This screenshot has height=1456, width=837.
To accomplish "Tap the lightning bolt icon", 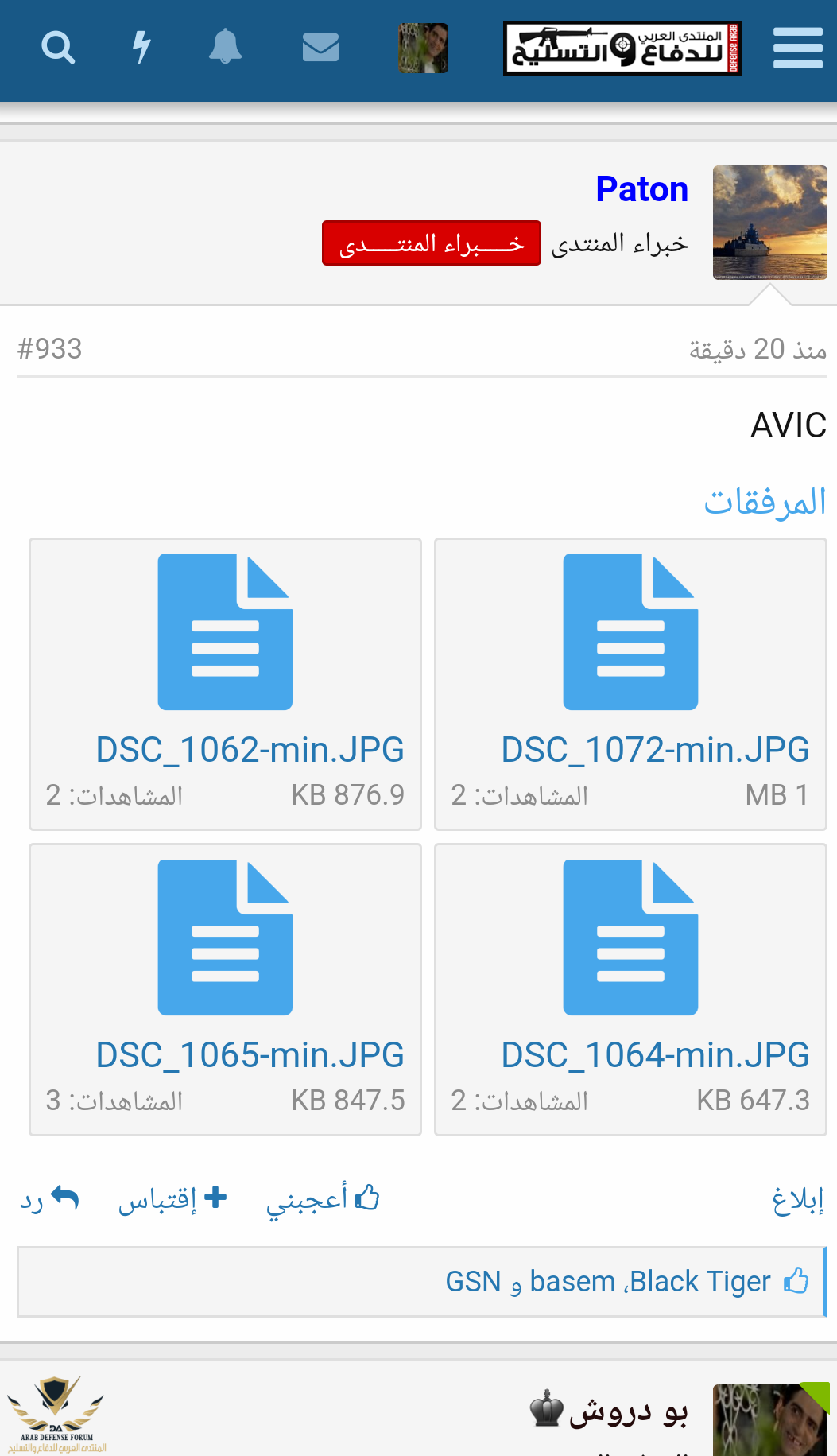I will pyautogui.click(x=141, y=48).
